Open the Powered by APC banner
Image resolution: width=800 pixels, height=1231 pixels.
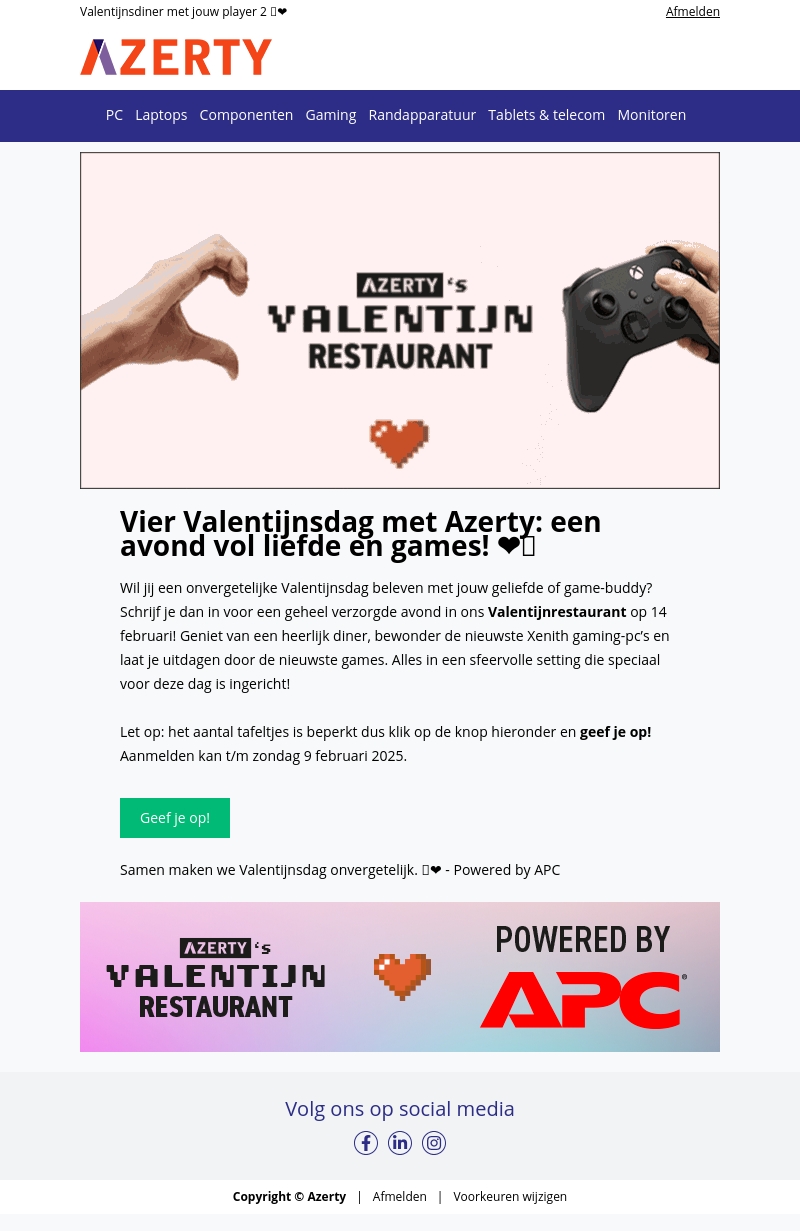click(x=400, y=977)
